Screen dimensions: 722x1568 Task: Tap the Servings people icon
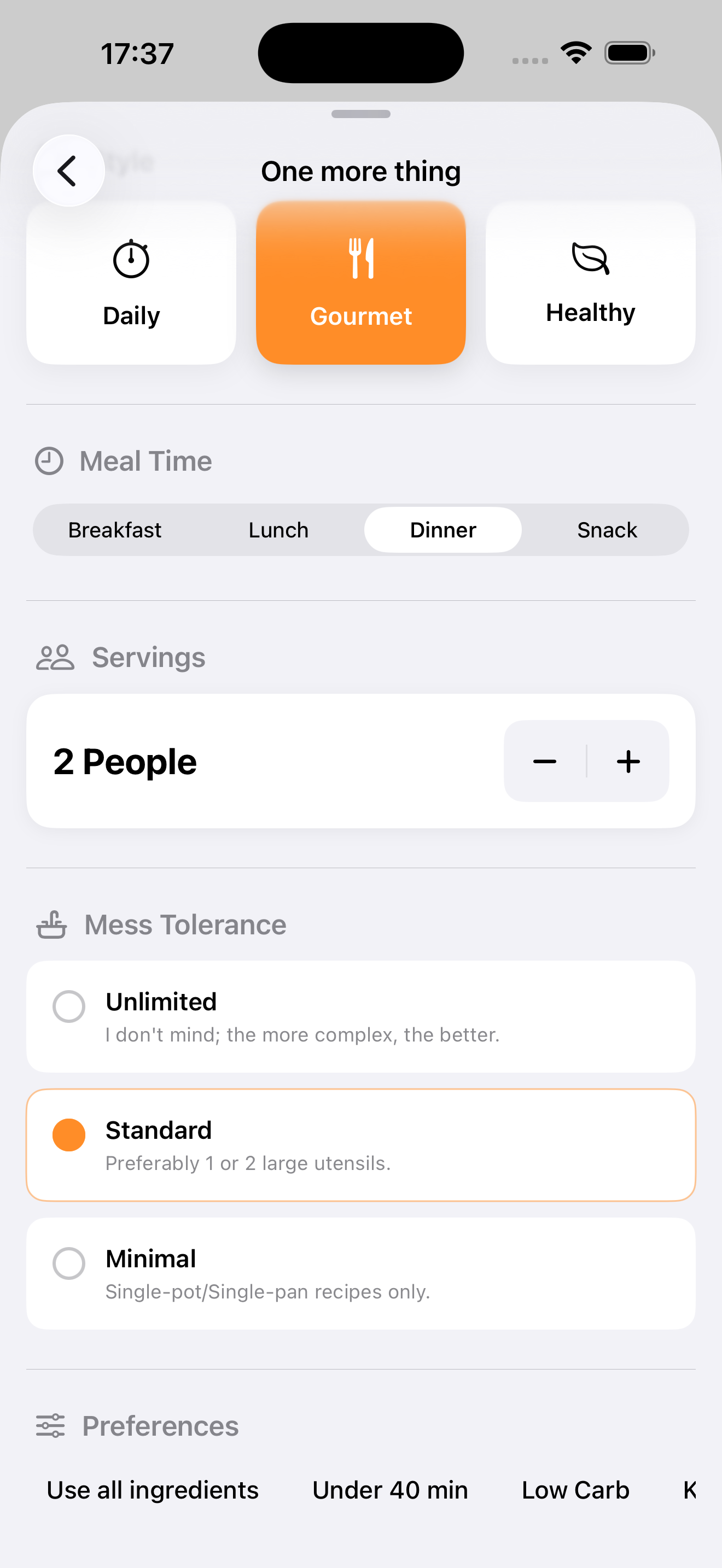click(x=55, y=657)
